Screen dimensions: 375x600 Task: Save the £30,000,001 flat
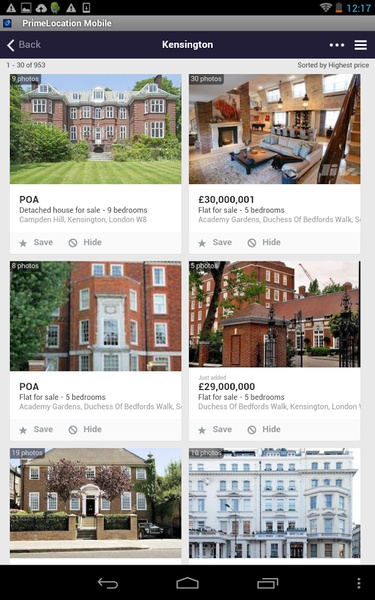click(x=215, y=242)
